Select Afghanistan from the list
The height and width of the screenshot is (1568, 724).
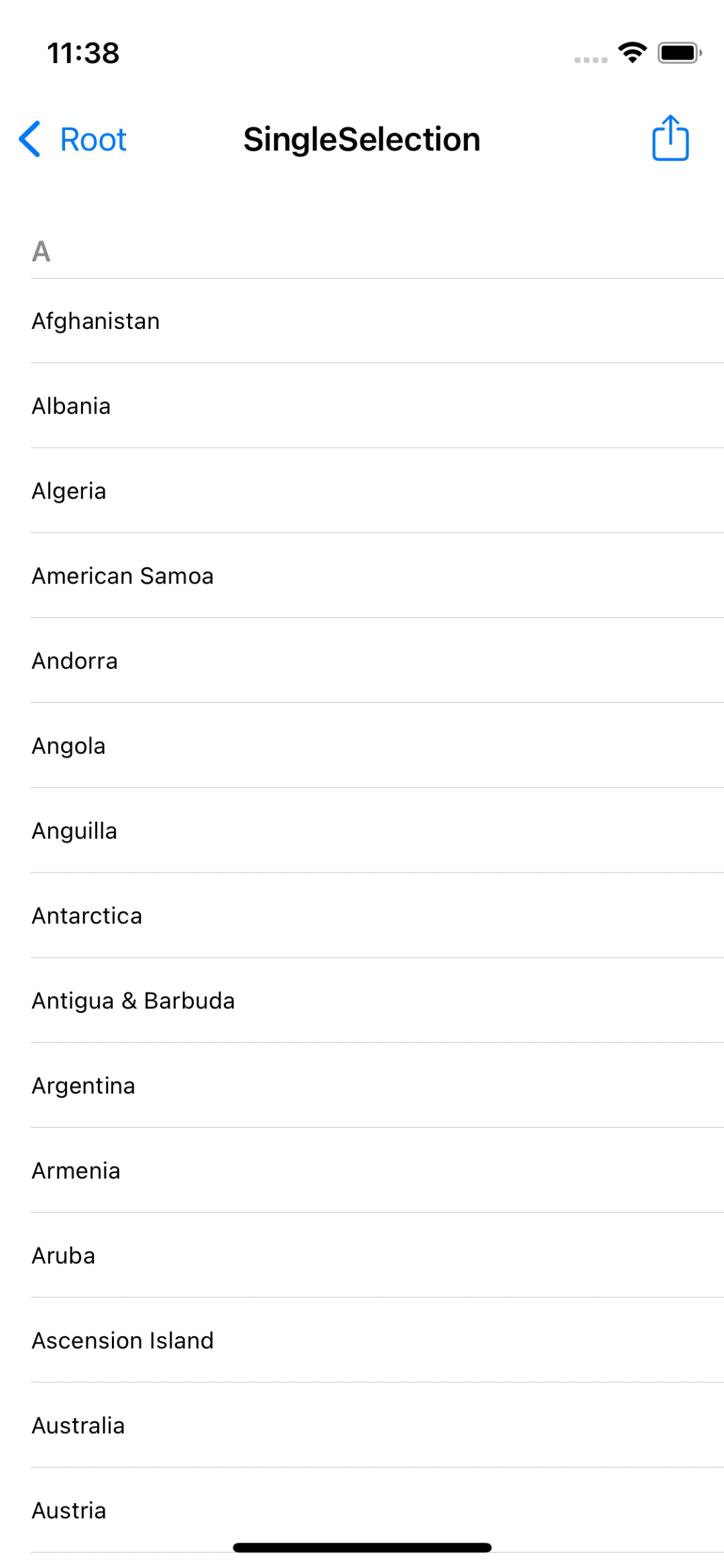coord(362,321)
